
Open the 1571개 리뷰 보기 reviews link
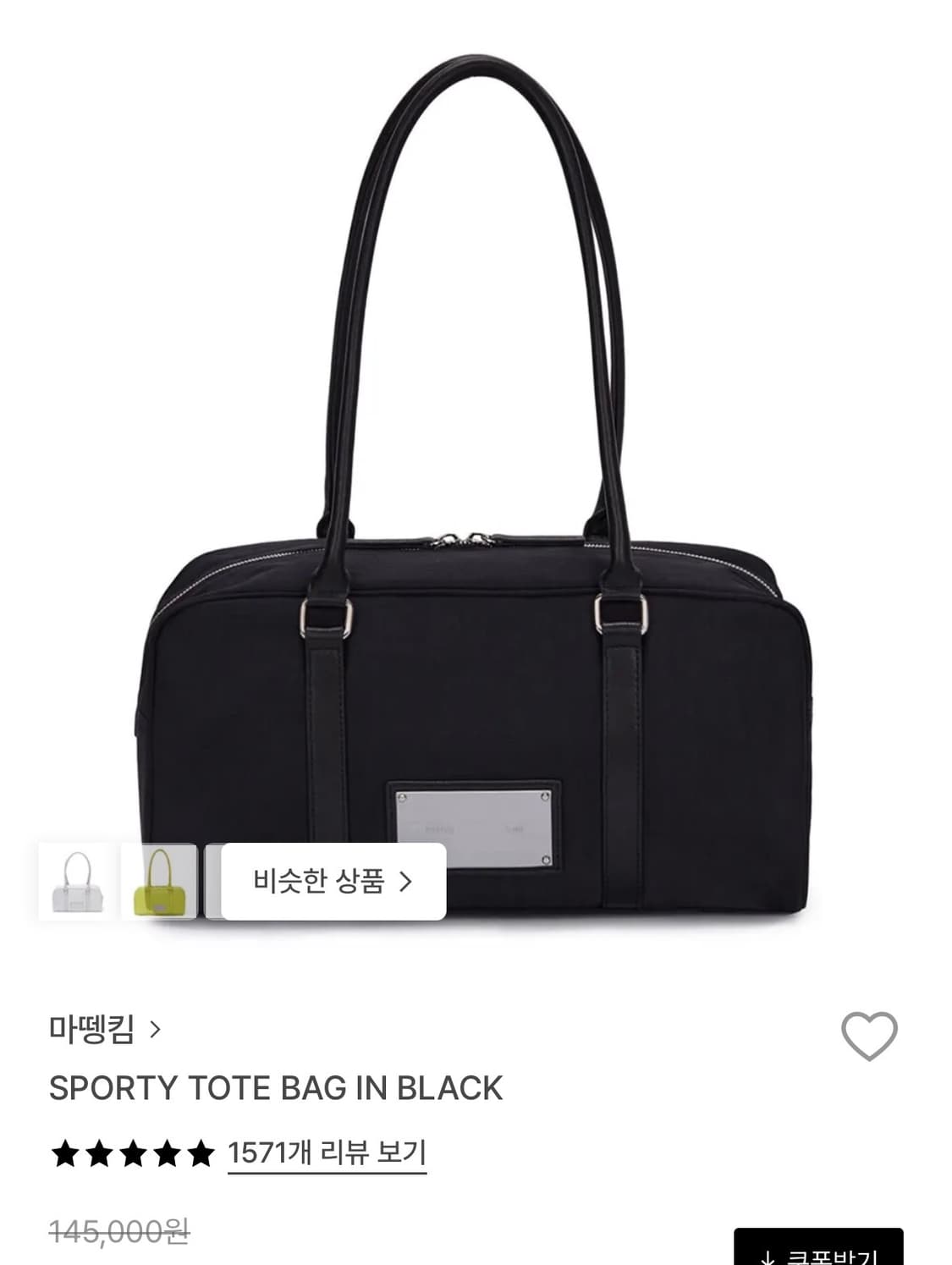pos(328,1152)
